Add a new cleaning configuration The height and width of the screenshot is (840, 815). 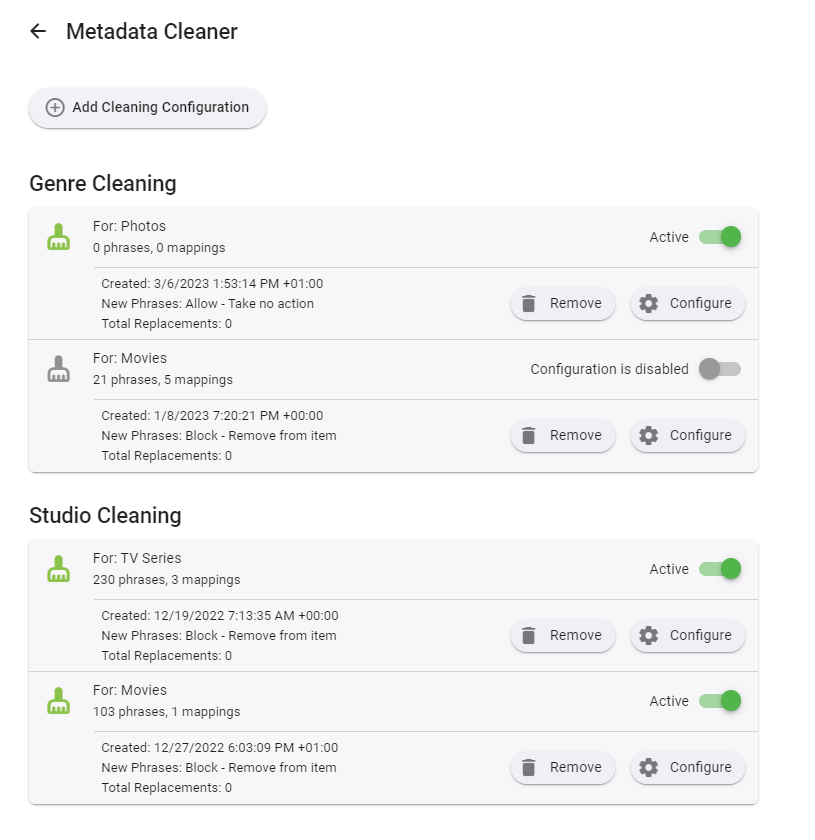coord(147,108)
